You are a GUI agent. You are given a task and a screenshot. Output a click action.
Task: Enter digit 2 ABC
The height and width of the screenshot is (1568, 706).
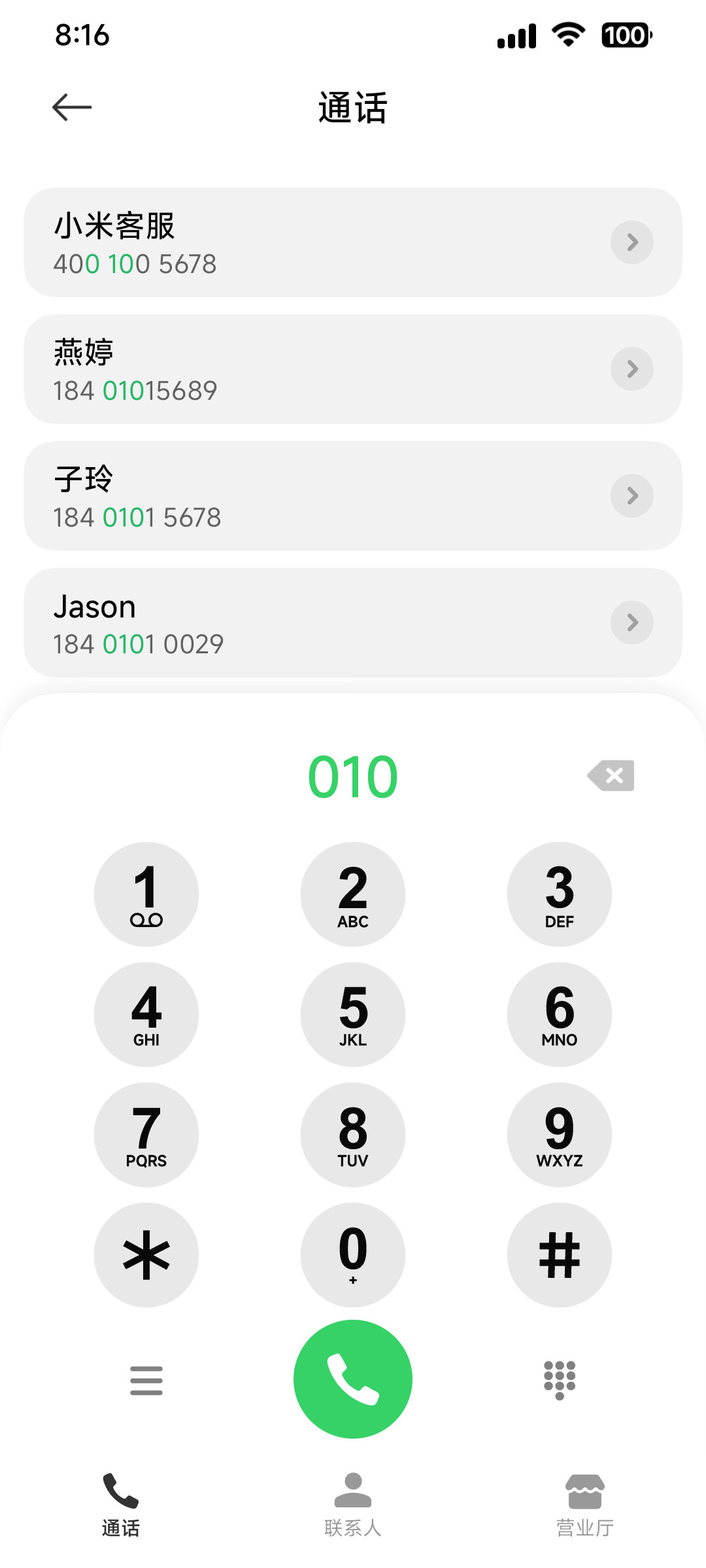353,894
